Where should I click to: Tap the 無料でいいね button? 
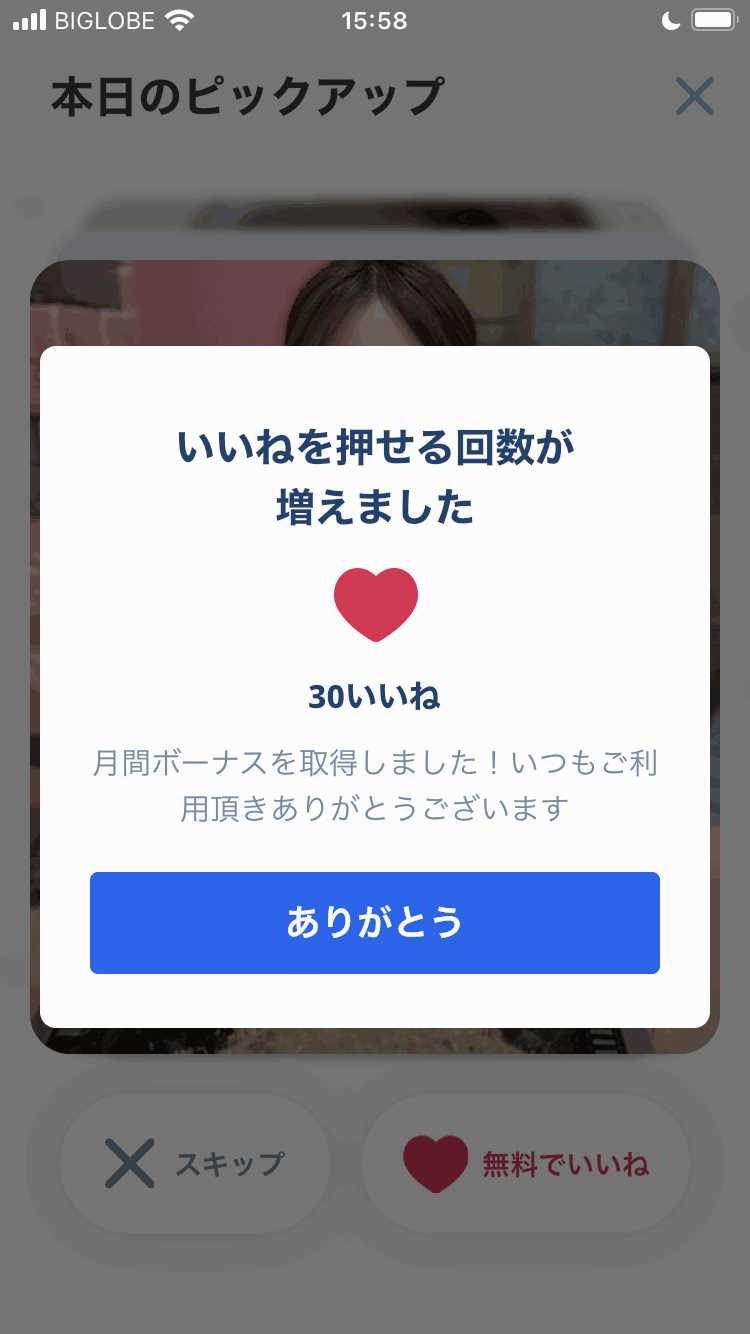pyautogui.click(x=526, y=1164)
